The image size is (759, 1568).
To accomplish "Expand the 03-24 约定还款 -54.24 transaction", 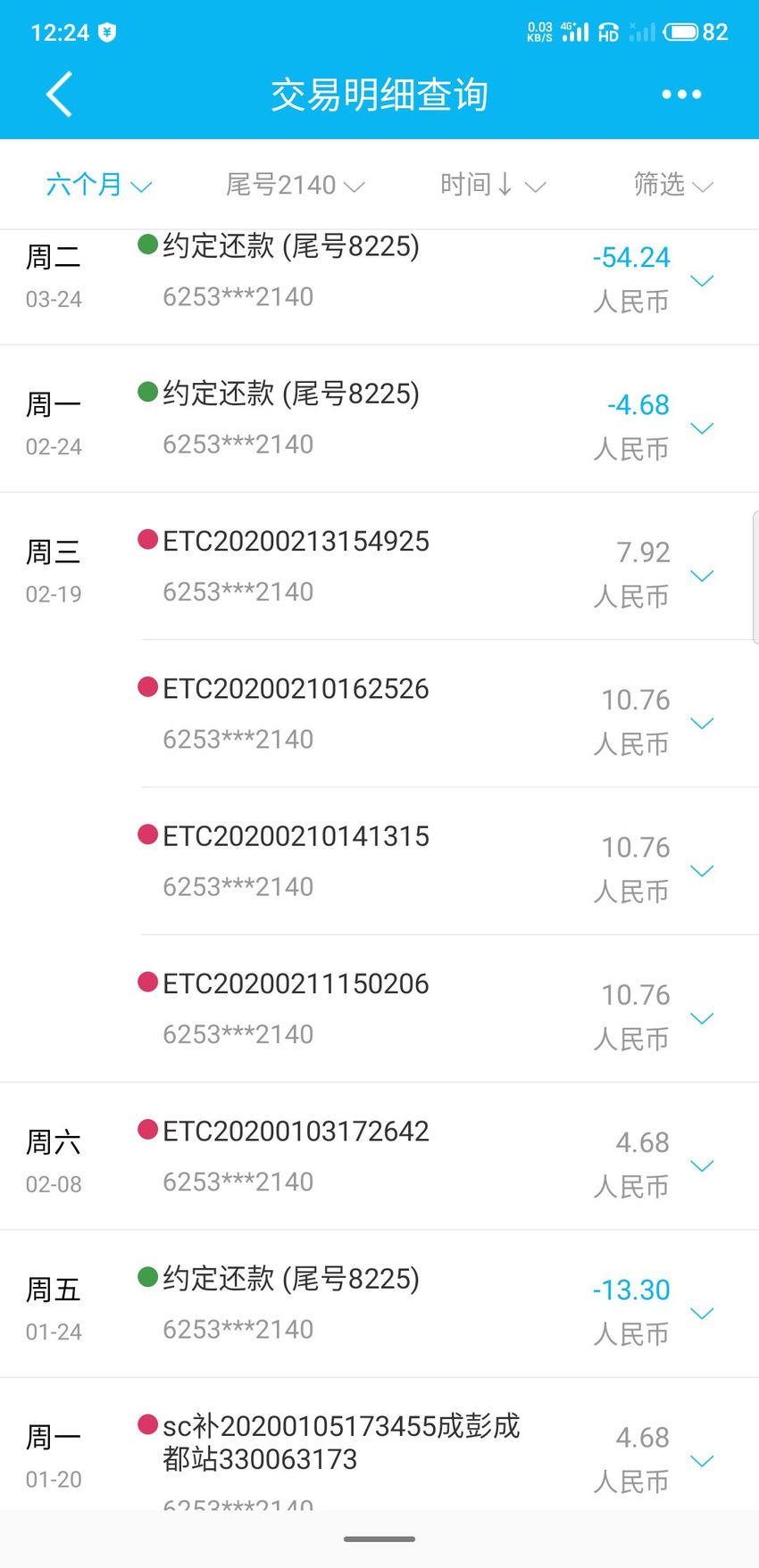I will (703, 281).
